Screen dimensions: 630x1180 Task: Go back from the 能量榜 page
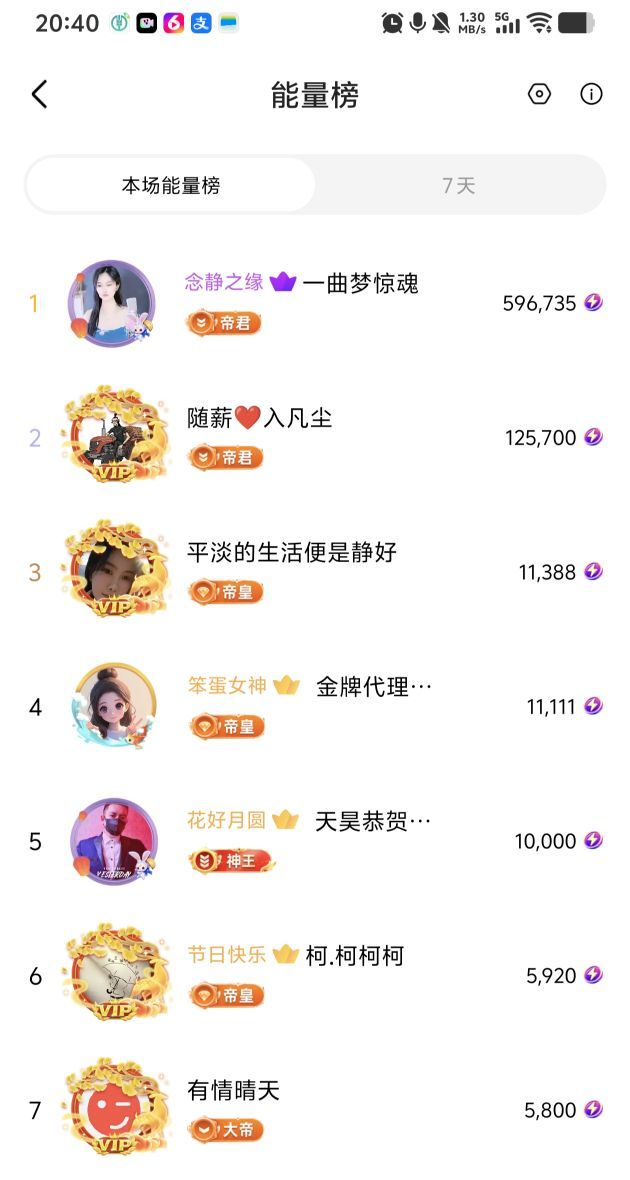point(39,95)
